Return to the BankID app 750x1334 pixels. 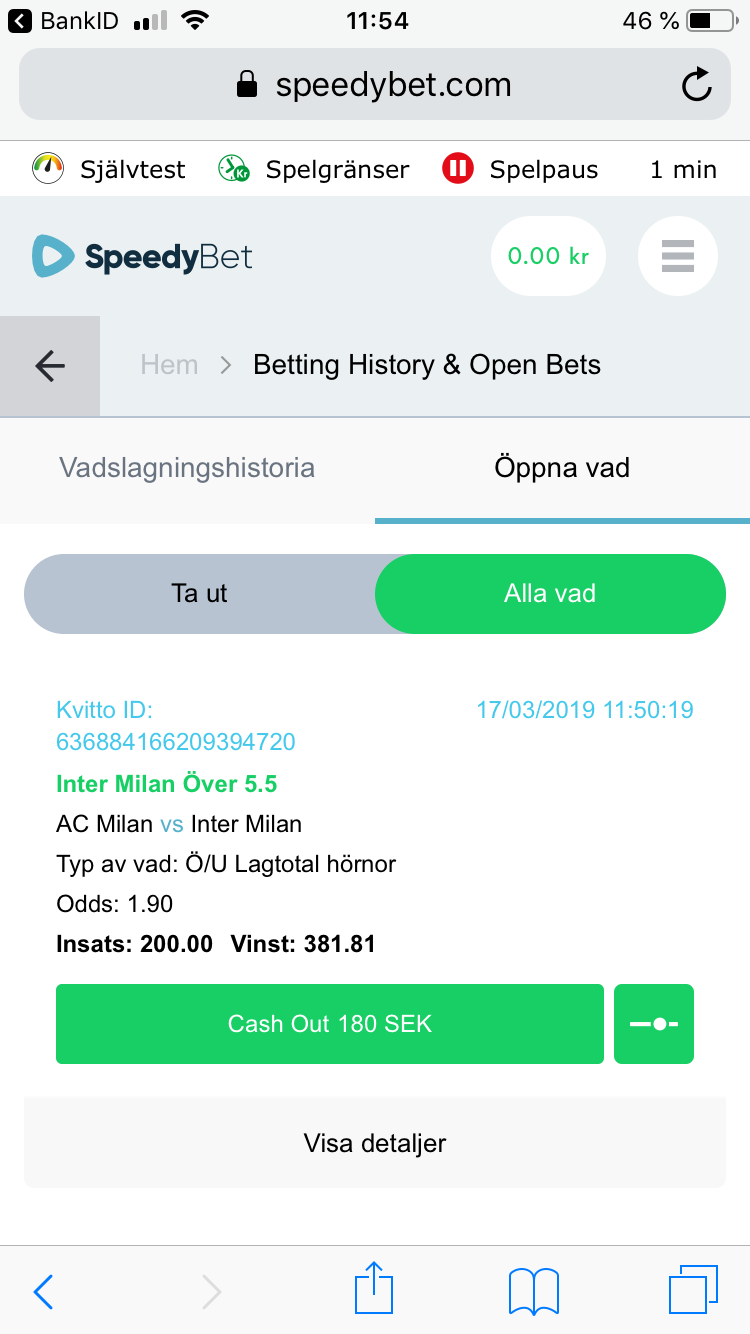tap(64, 20)
